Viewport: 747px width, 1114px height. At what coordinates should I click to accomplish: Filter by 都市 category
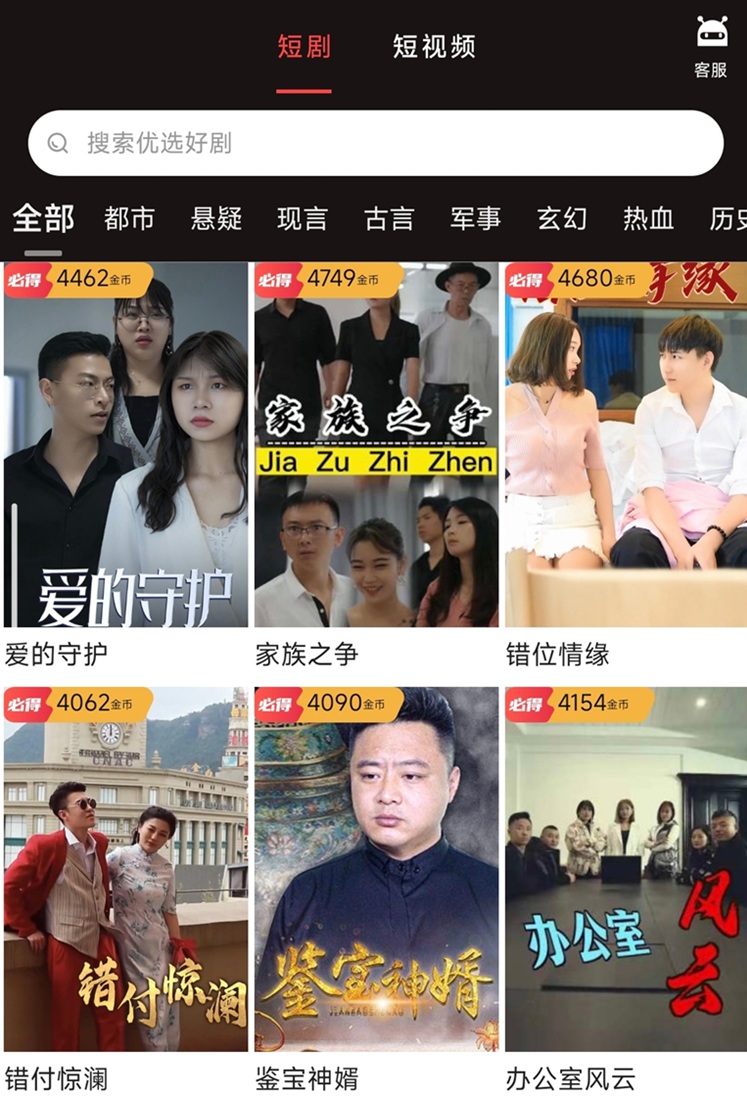pyautogui.click(x=130, y=218)
